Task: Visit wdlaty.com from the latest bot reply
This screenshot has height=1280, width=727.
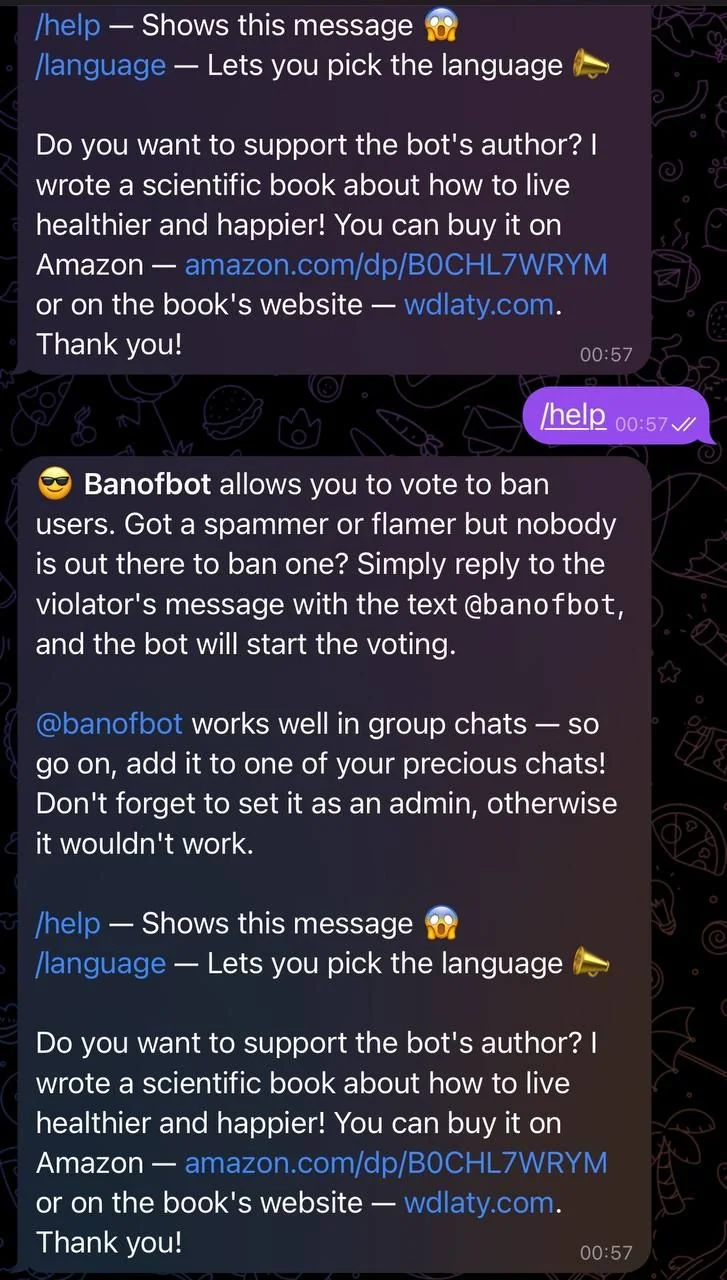Action: (478, 1202)
